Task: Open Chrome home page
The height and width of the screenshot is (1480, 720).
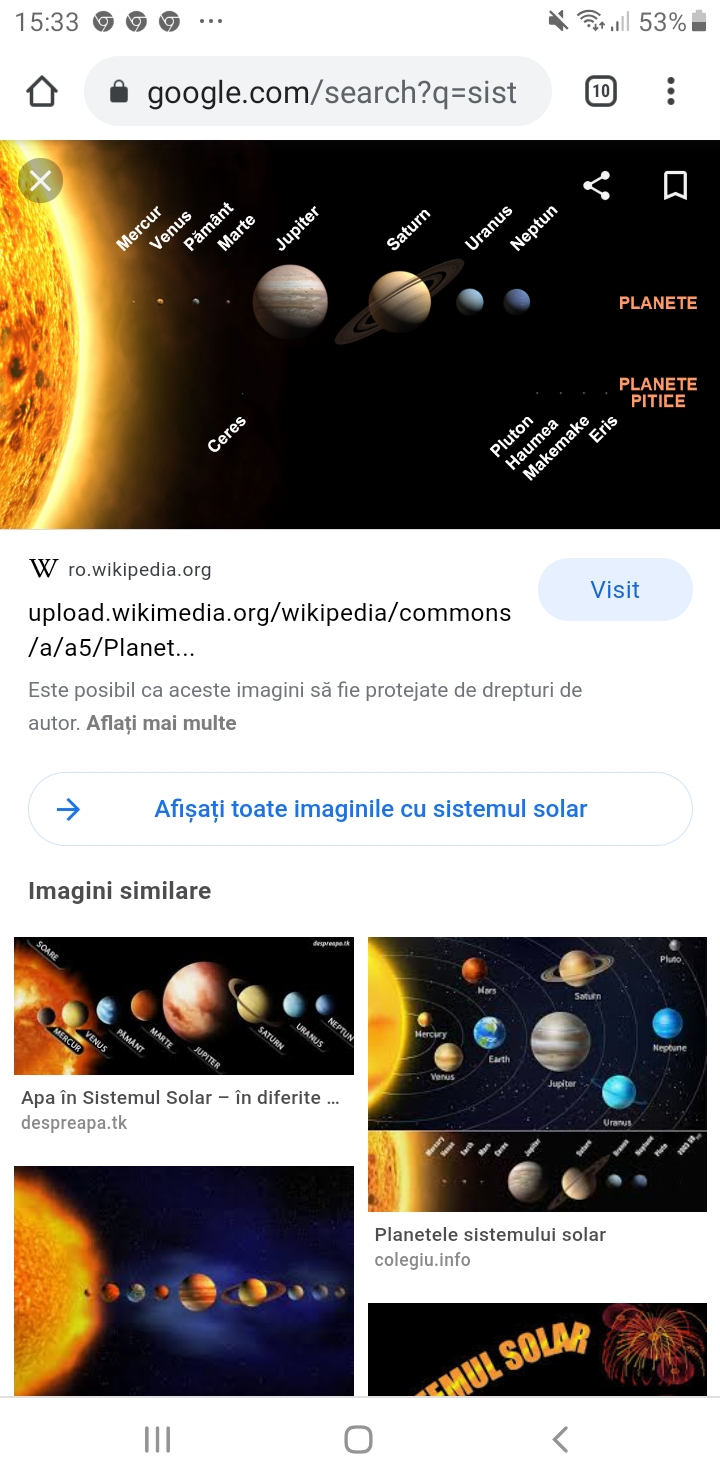Action: pos(42,92)
